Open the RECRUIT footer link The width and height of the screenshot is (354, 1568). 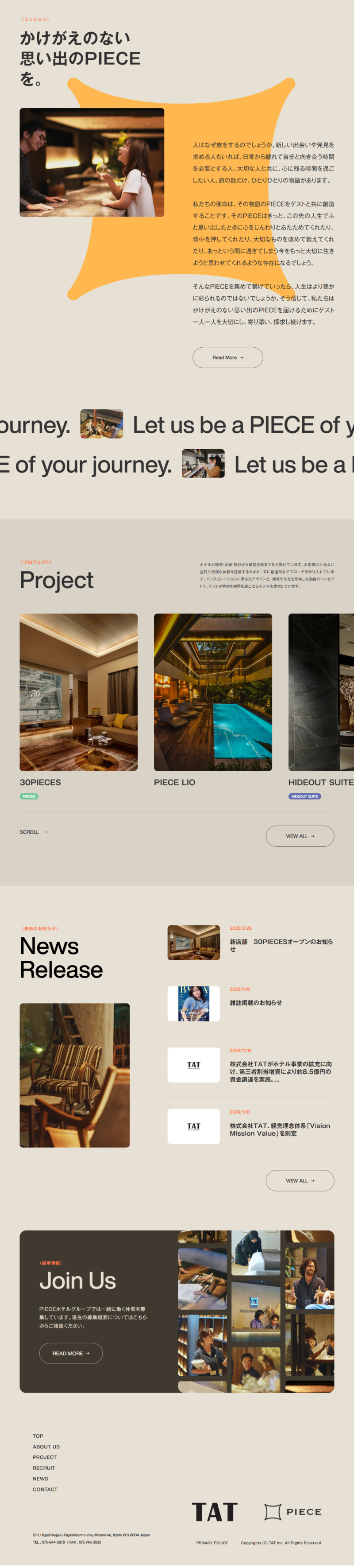(44, 1467)
